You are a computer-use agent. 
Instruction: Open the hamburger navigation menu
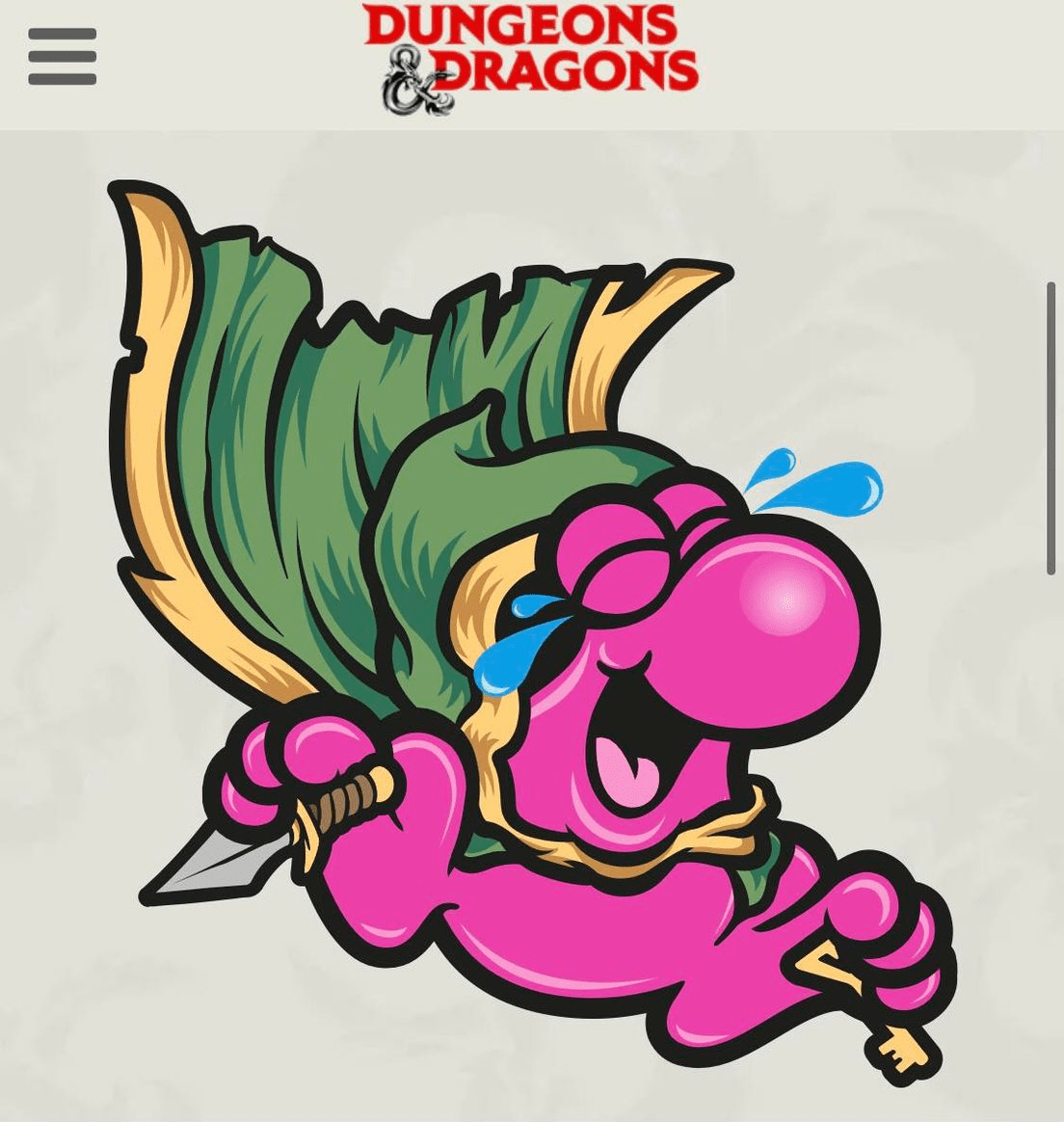click(62, 56)
